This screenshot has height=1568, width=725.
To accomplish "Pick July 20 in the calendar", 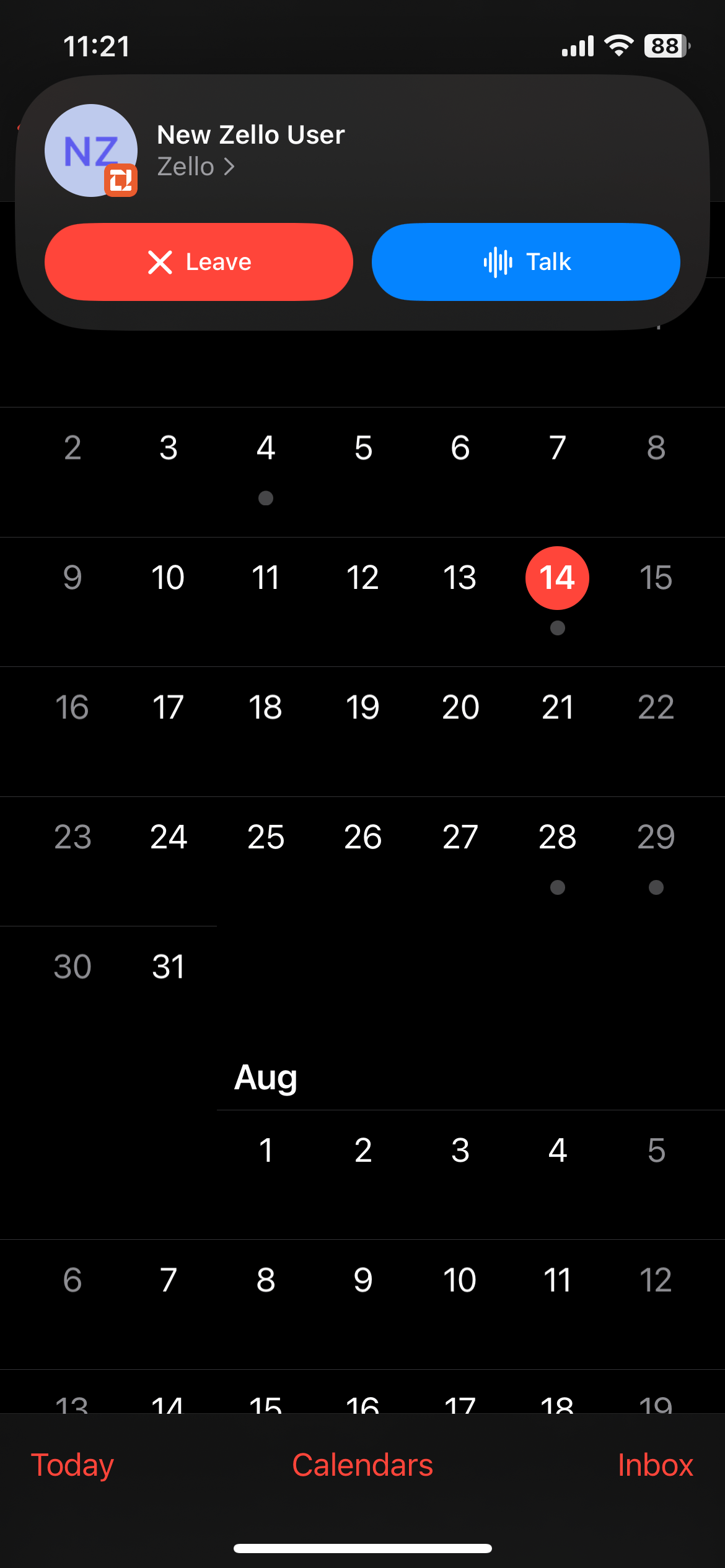I will pyautogui.click(x=460, y=707).
